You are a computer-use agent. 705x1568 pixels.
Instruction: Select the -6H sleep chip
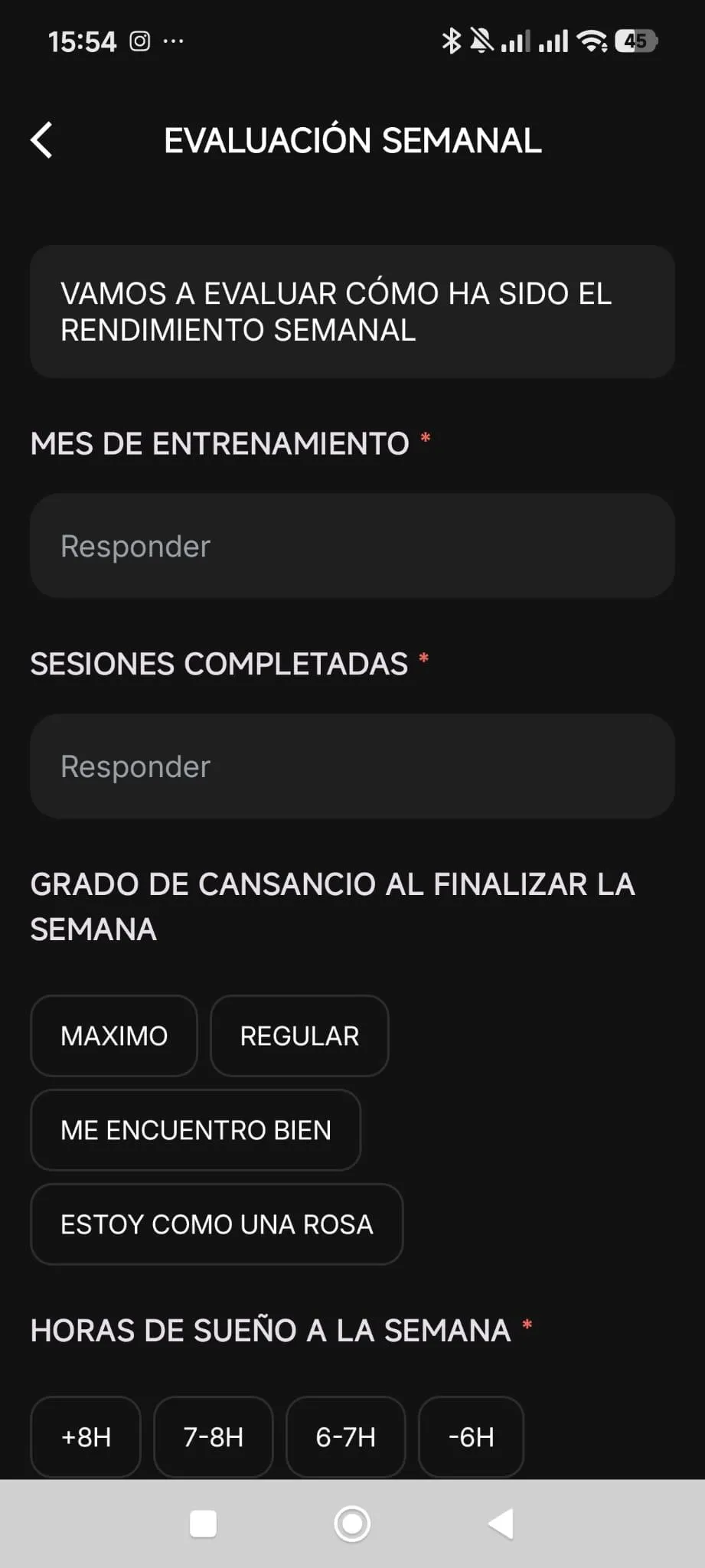[x=471, y=1437]
